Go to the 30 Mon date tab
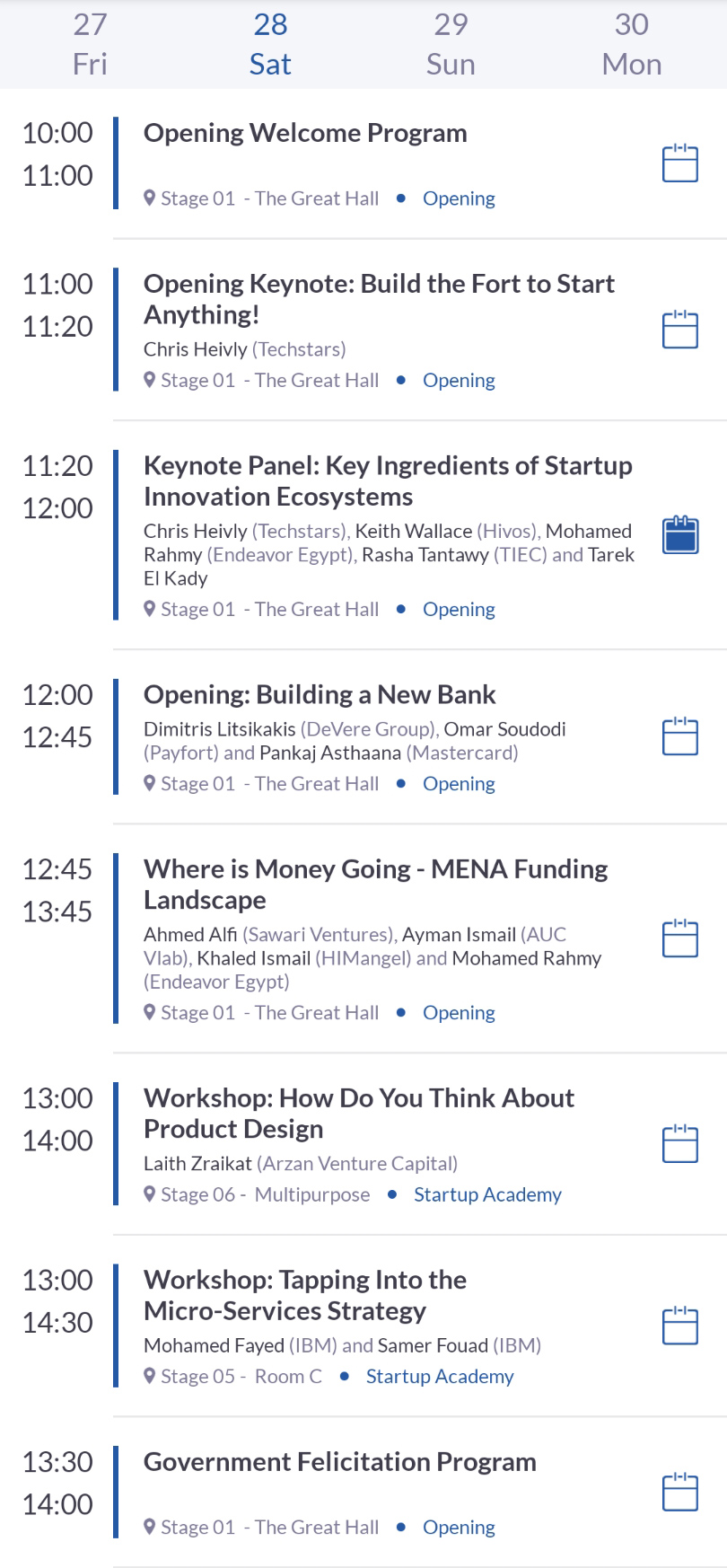 pyautogui.click(x=632, y=44)
